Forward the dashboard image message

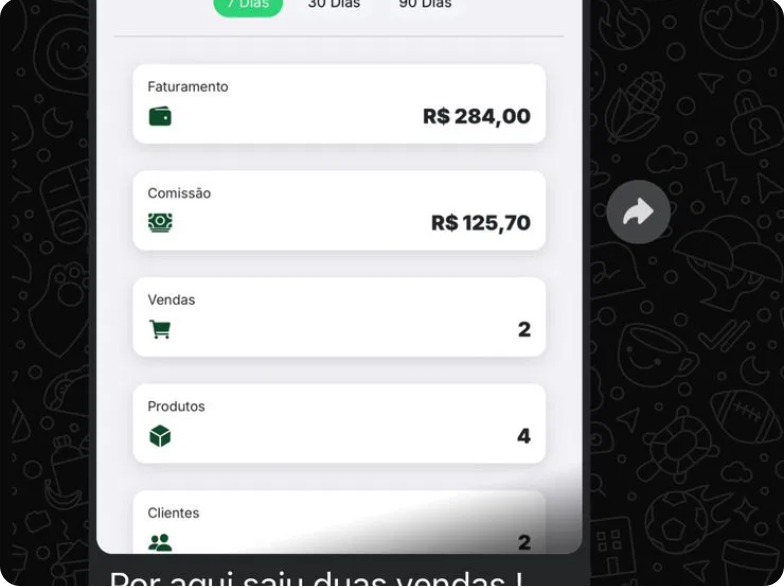(x=638, y=212)
